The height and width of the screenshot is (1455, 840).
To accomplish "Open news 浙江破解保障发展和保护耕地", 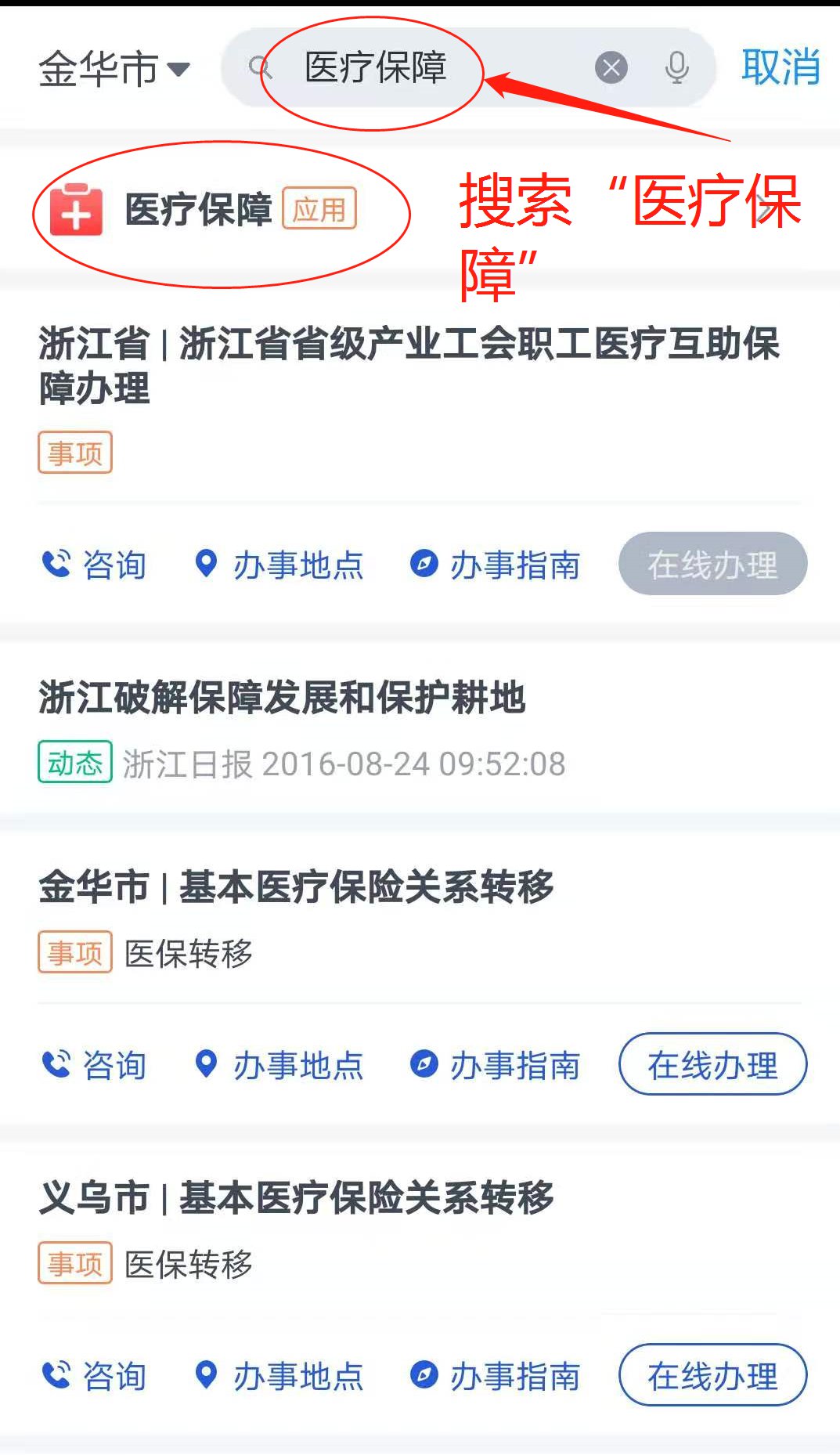I will [x=282, y=698].
